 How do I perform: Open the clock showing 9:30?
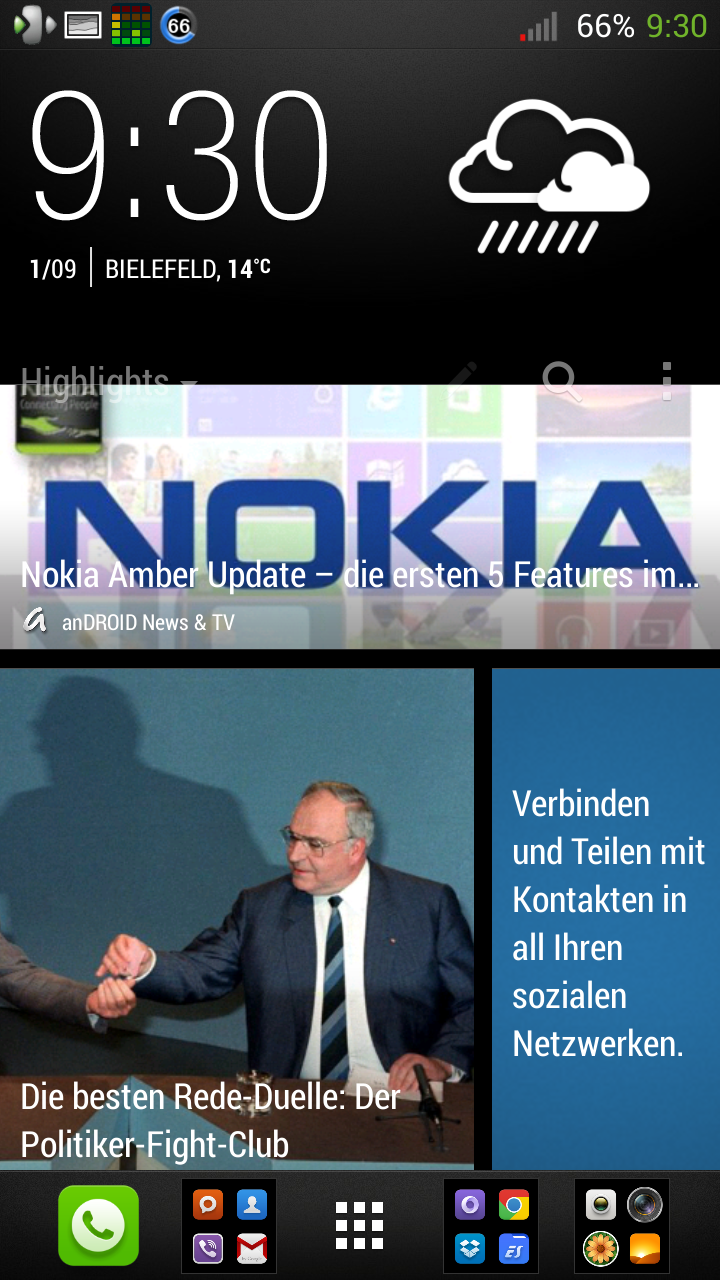[180, 155]
